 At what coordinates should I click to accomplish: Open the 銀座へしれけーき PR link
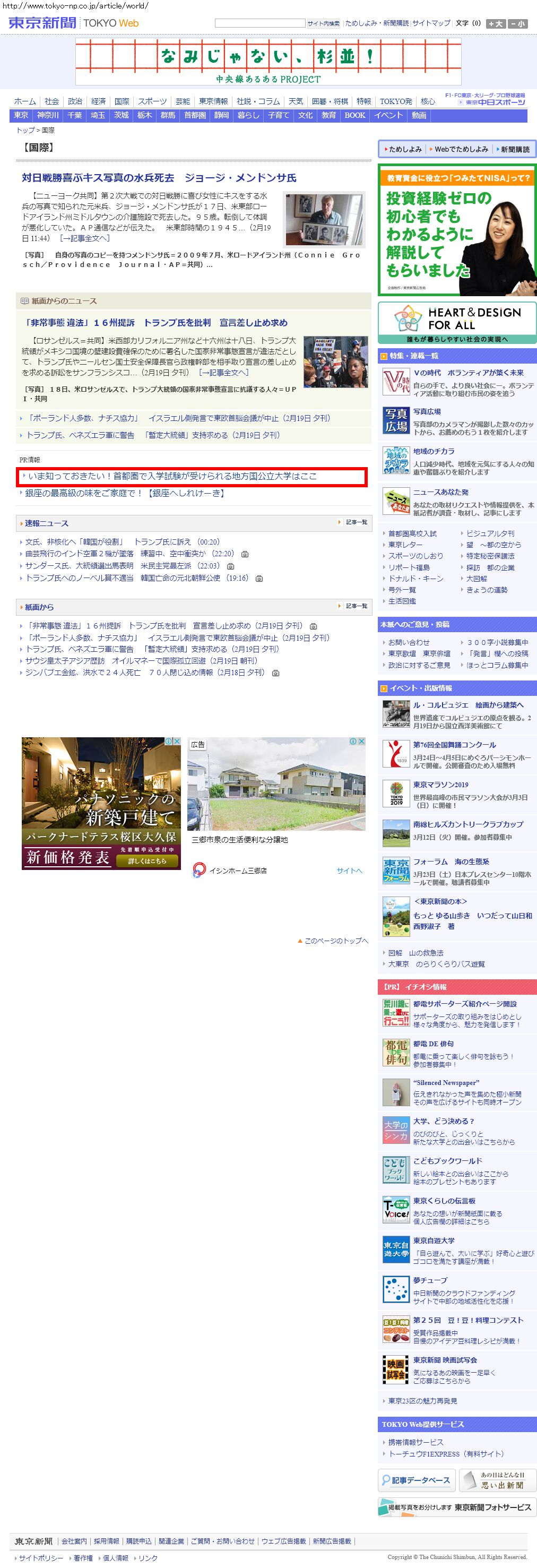click(x=126, y=493)
